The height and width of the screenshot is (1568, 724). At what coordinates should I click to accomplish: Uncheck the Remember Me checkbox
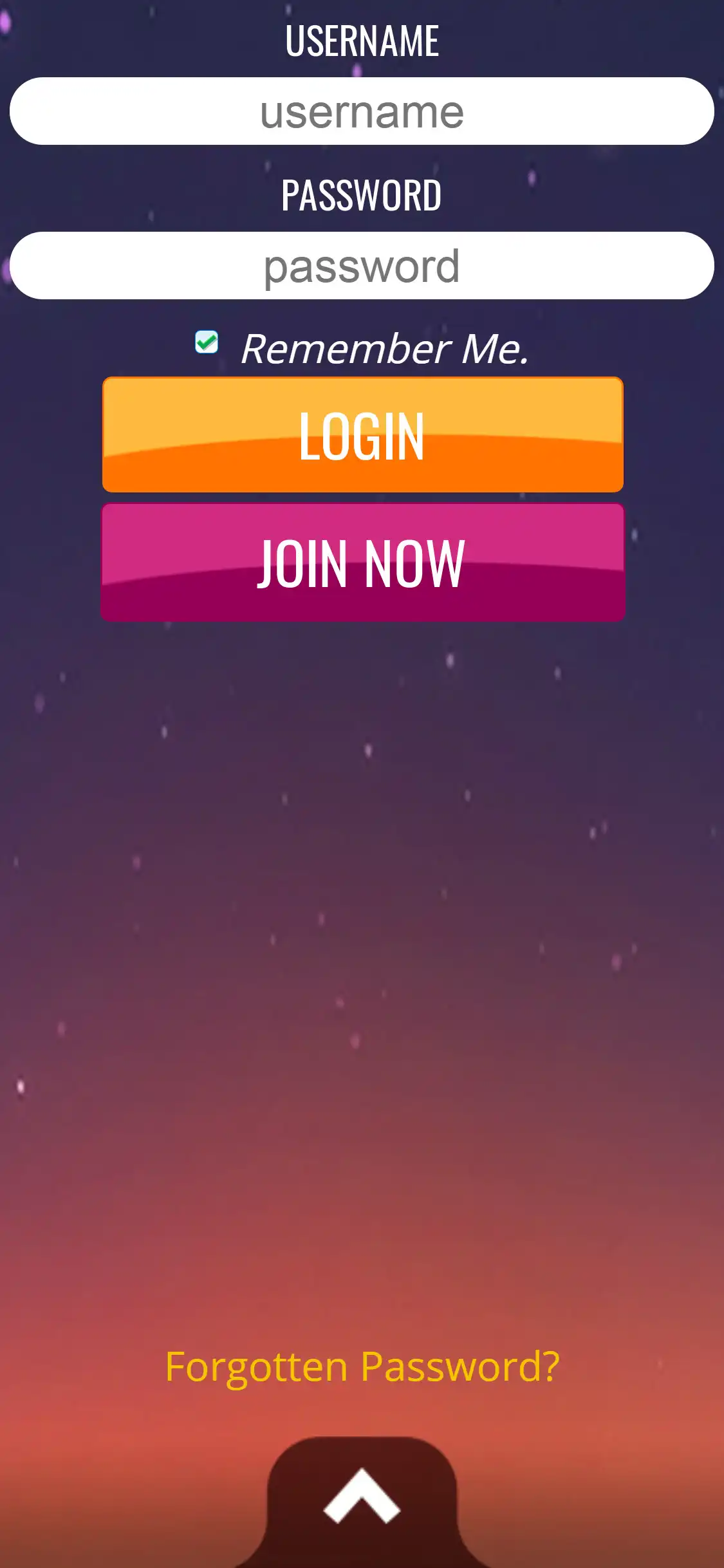point(207,342)
